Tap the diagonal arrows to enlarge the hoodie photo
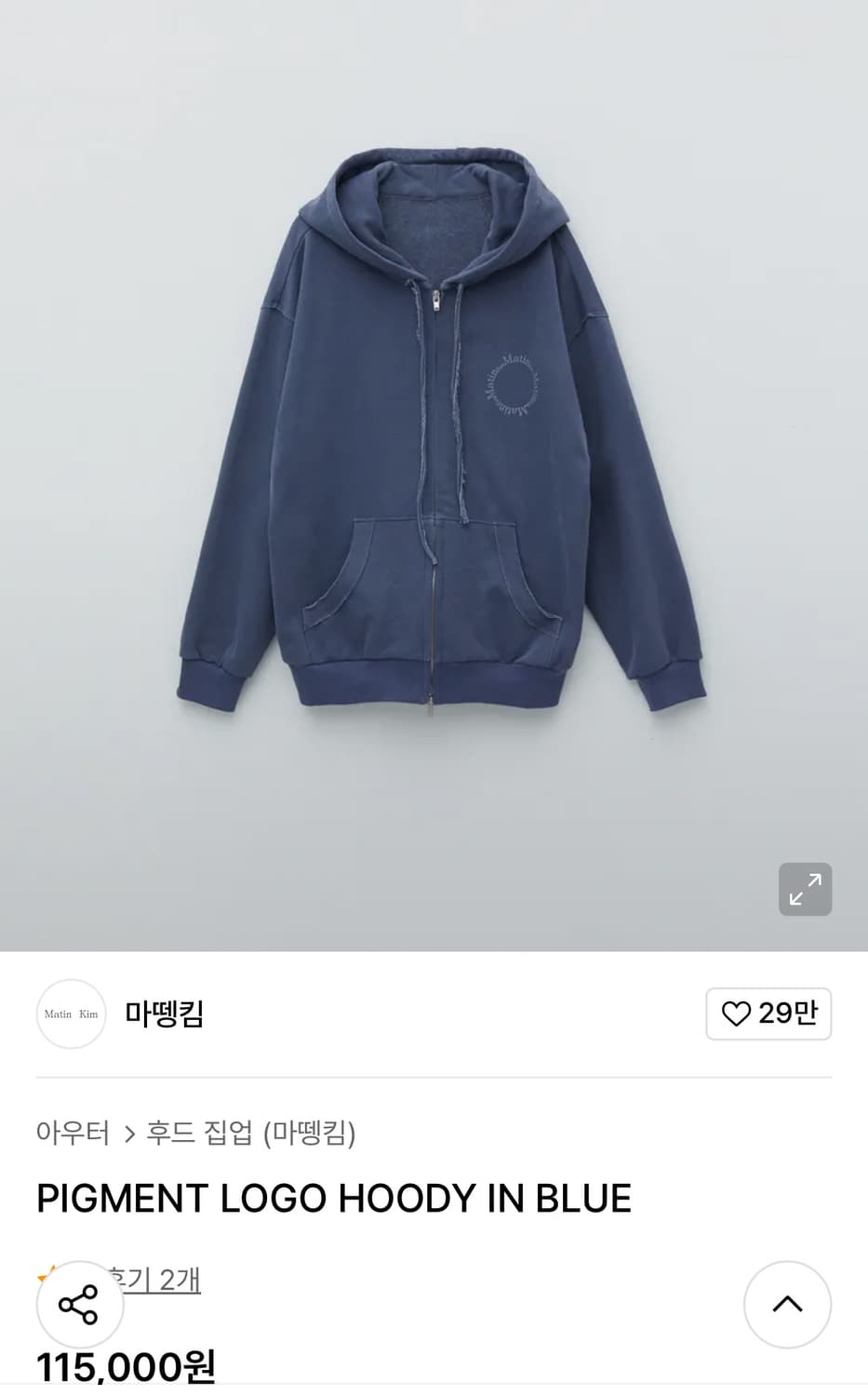 pyautogui.click(x=805, y=889)
